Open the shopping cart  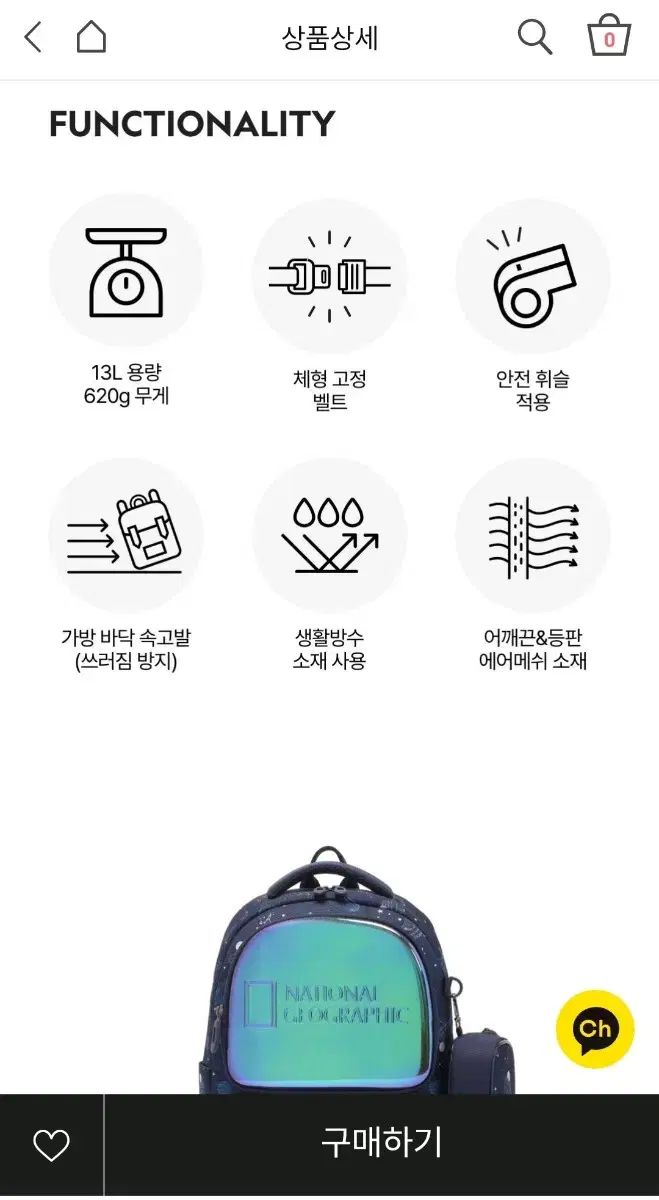pos(608,38)
